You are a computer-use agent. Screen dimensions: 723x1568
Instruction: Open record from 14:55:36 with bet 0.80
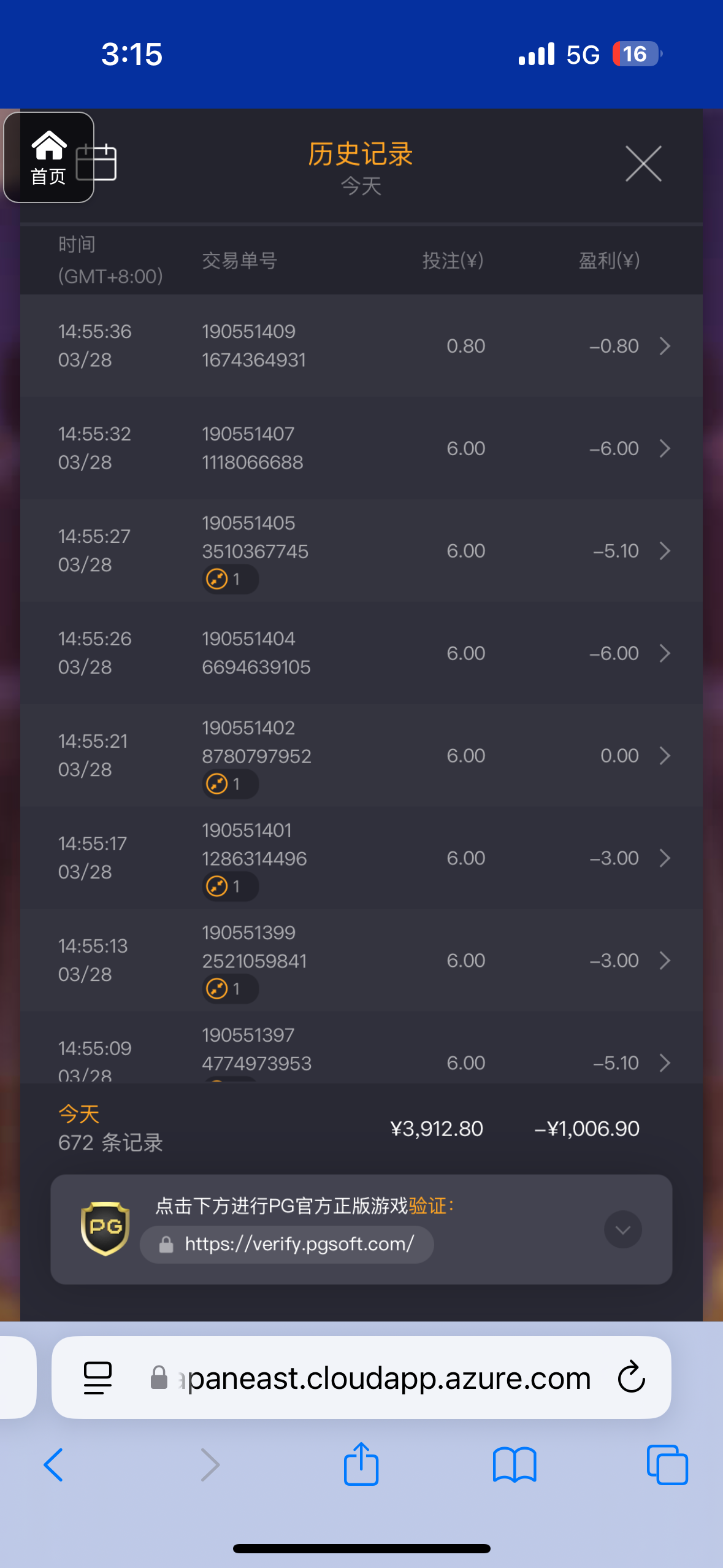[361, 345]
